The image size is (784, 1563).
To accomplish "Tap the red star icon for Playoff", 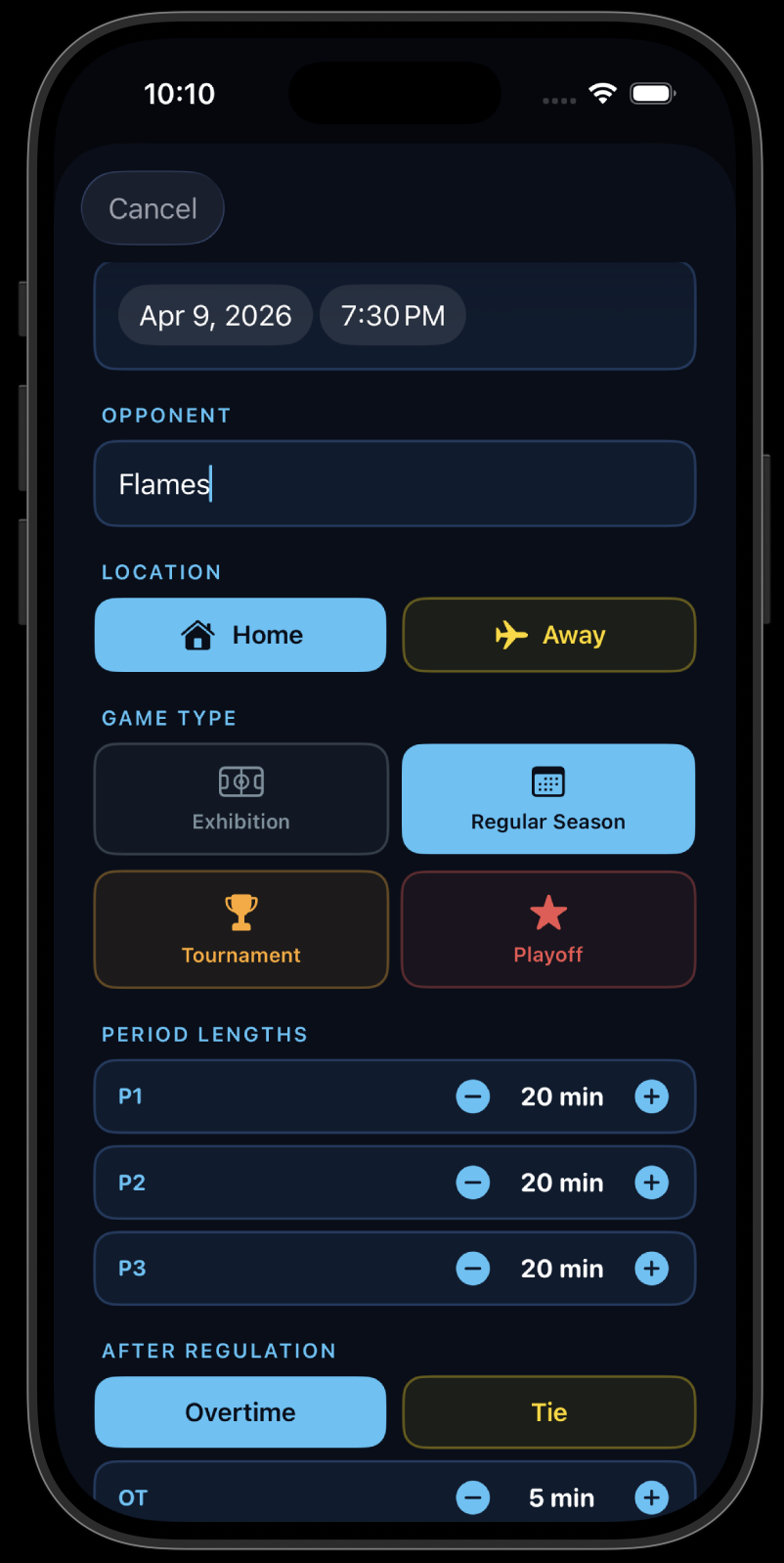I will pyautogui.click(x=547, y=912).
